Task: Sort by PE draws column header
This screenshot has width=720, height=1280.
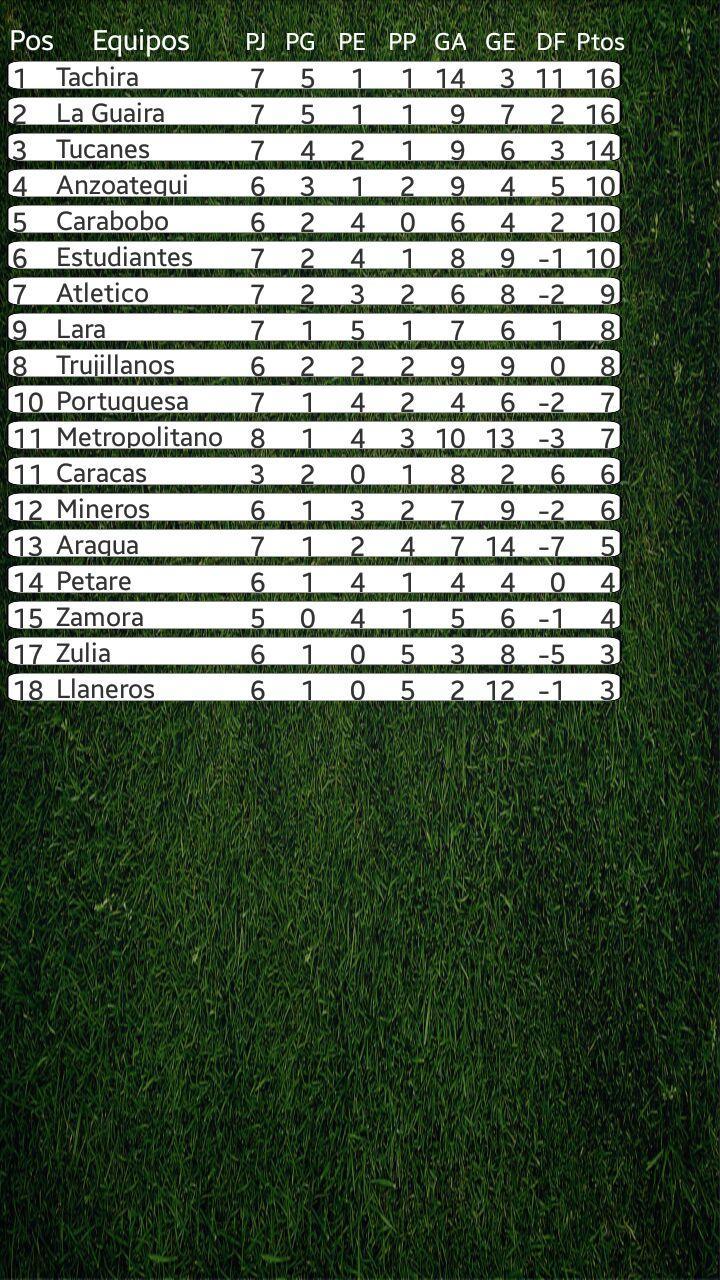Action: pyautogui.click(x=351, y=42)
